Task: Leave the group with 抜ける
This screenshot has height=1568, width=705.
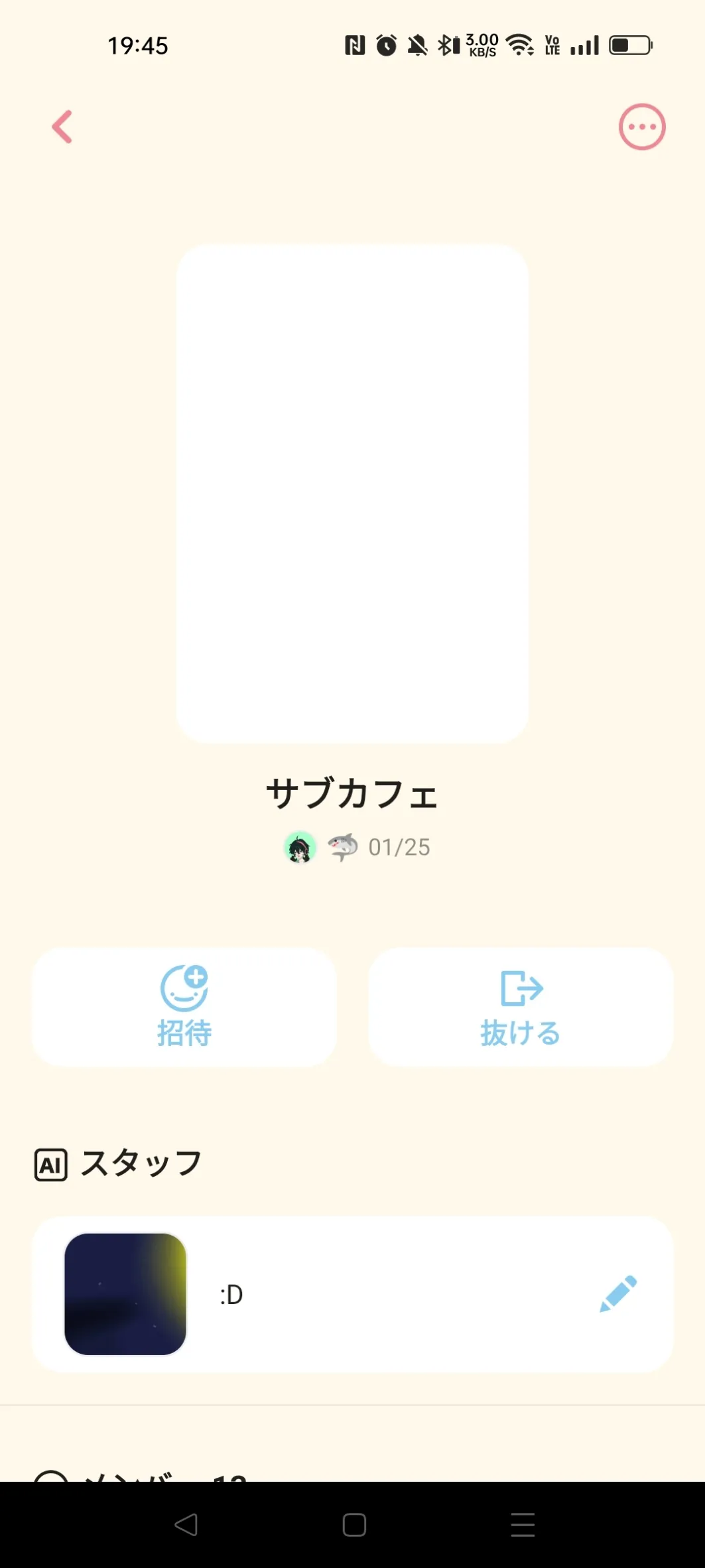Action: pyautogui.click(x=521, y=1007)
